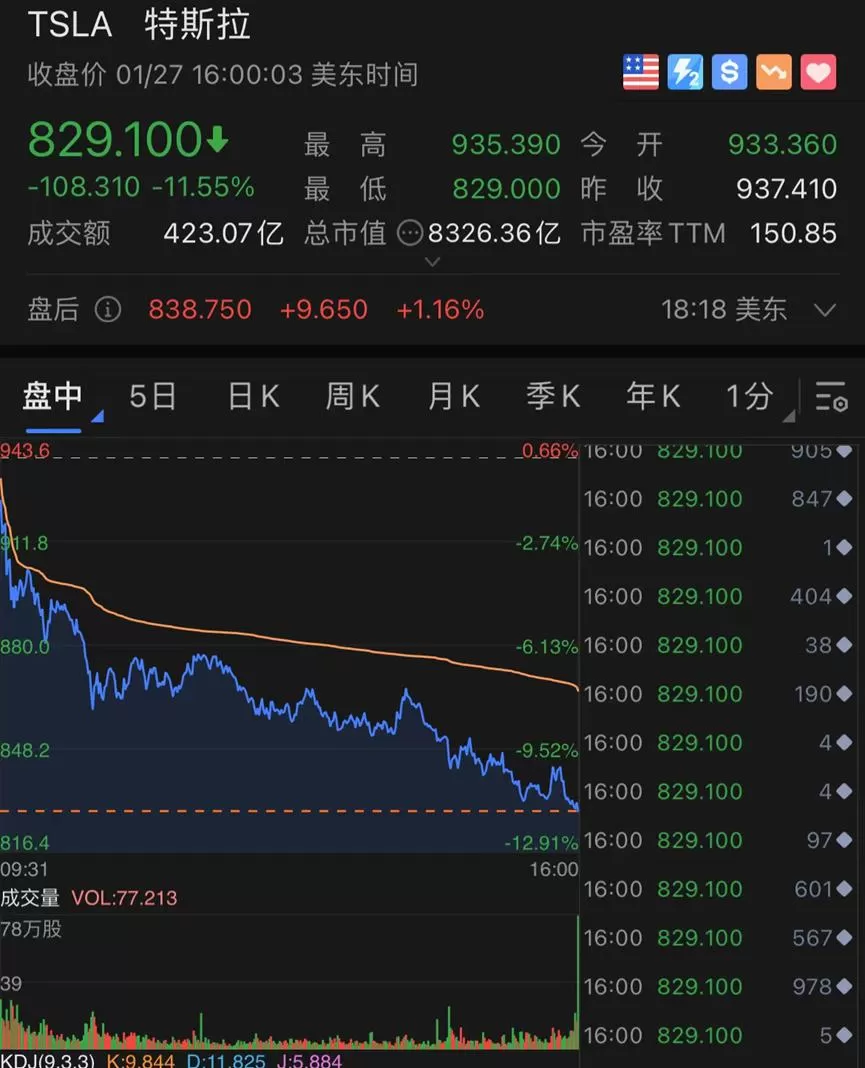
Task: Tap the blue lightning bolt icon
Action: click(x=685, y=72)
